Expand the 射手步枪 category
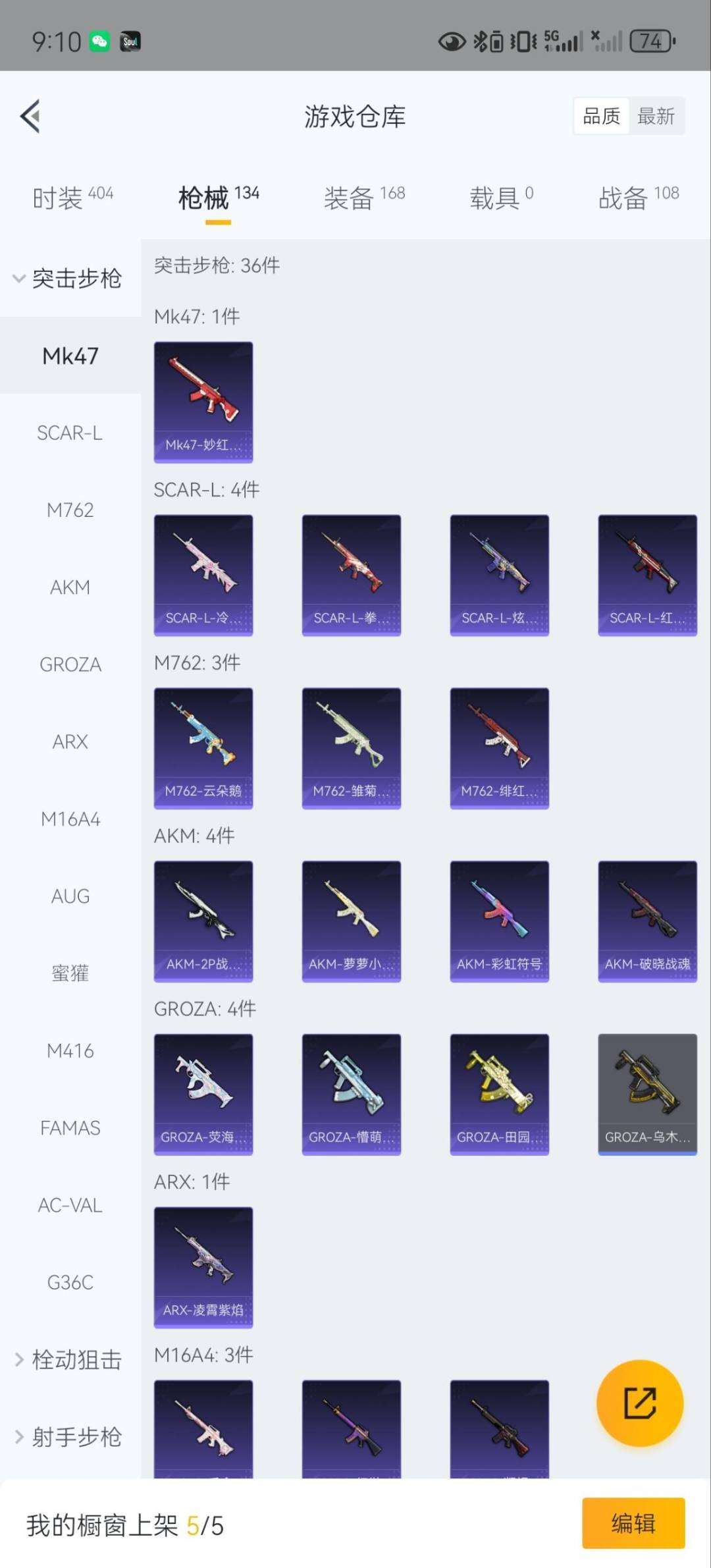The width and height of the screenshot is (711, 1568). 68,1436
